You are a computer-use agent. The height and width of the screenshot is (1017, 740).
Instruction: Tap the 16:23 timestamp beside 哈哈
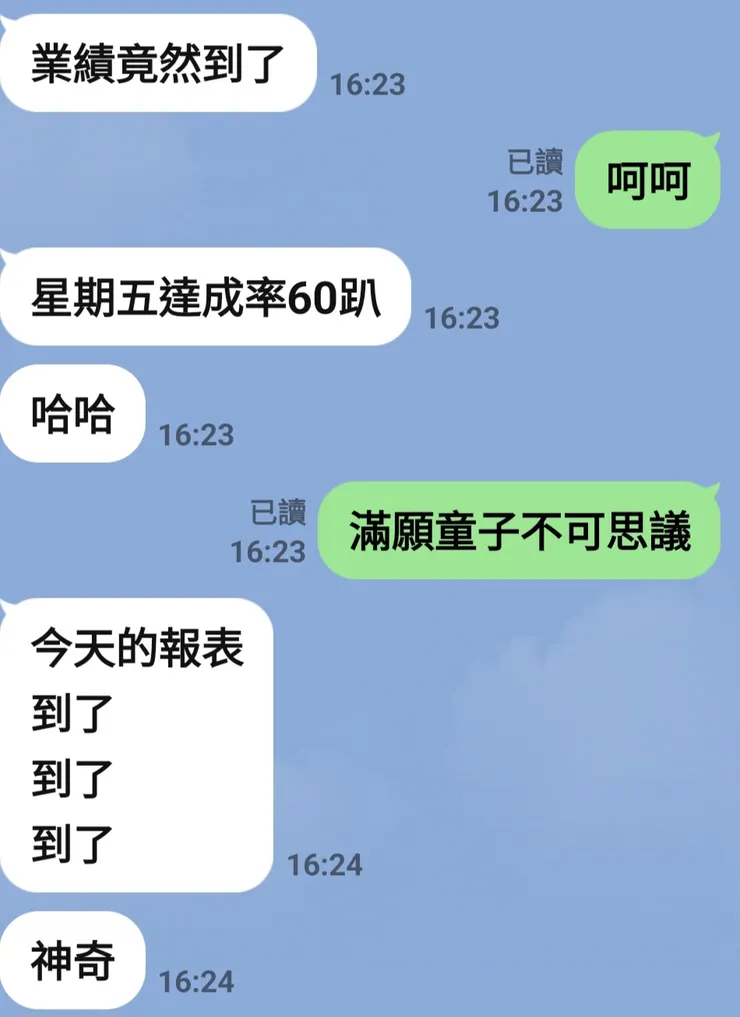click(197, 435)
